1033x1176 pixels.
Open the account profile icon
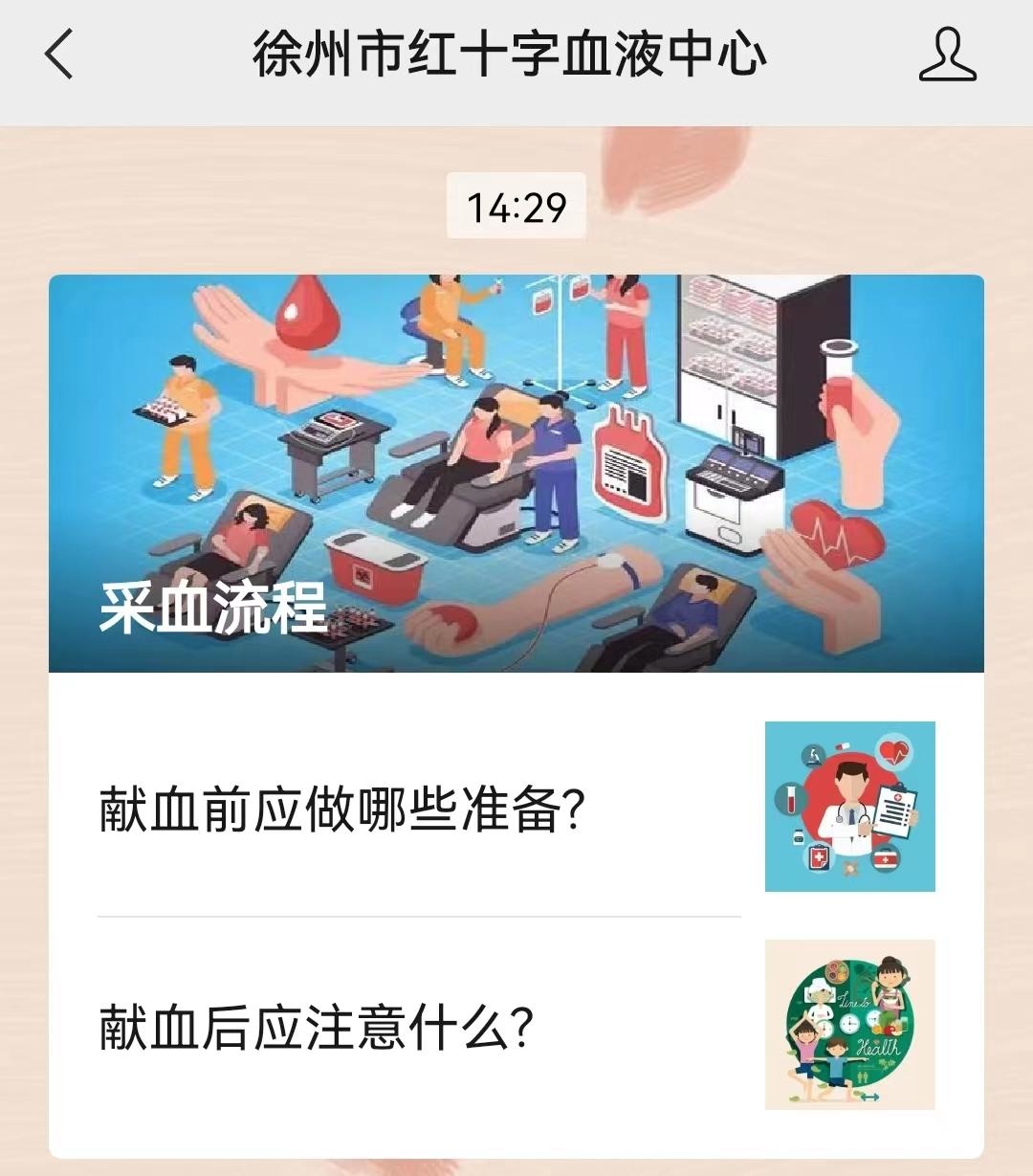pos(947,55)
